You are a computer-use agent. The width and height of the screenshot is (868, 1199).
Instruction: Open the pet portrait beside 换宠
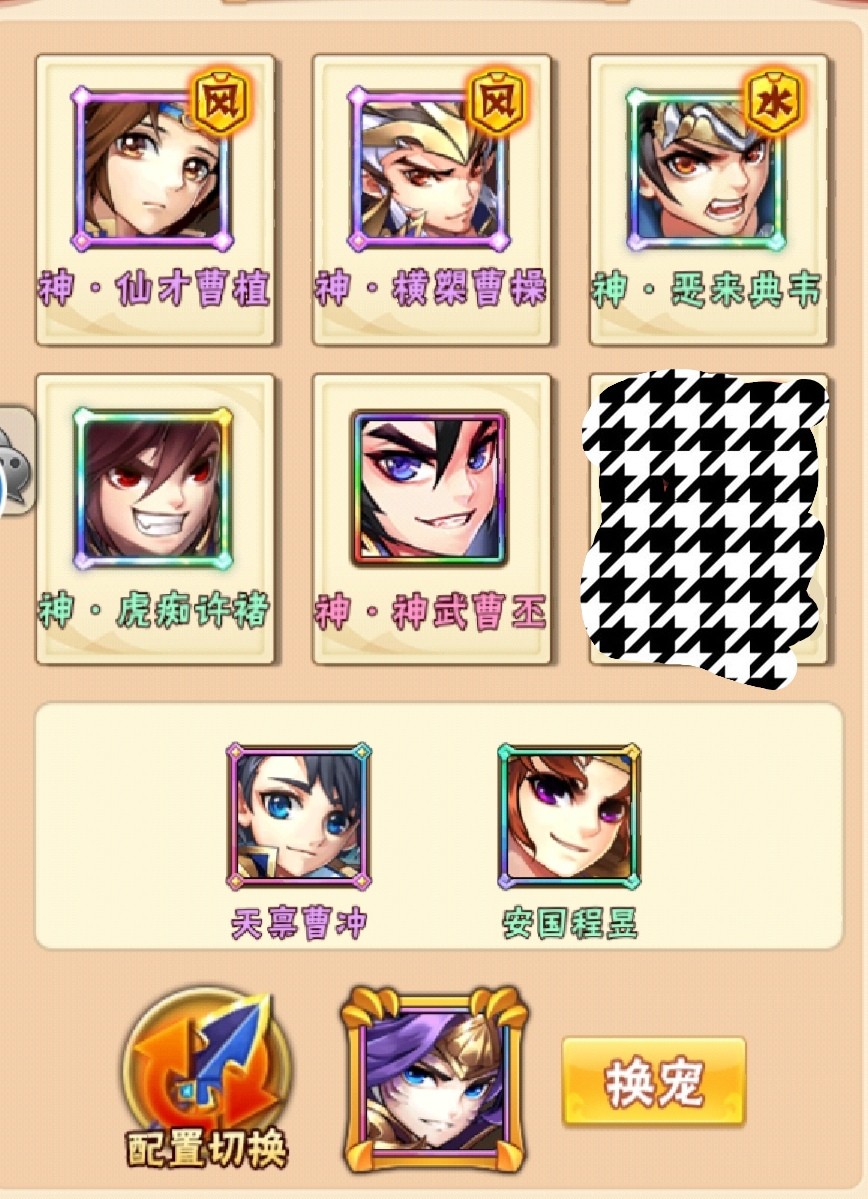click(434, 1079)
